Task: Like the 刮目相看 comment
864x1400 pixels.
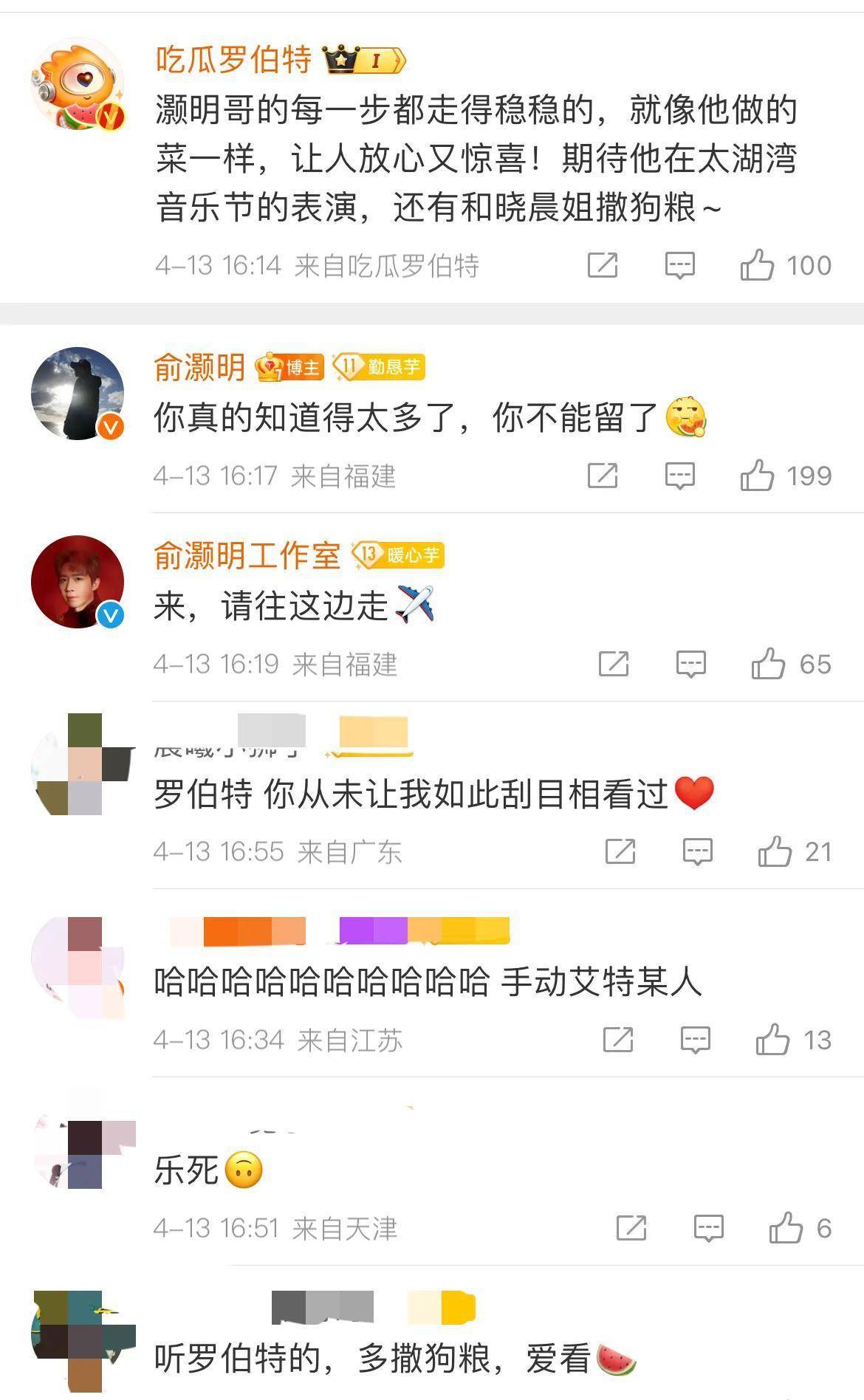Action: [775, 851]
